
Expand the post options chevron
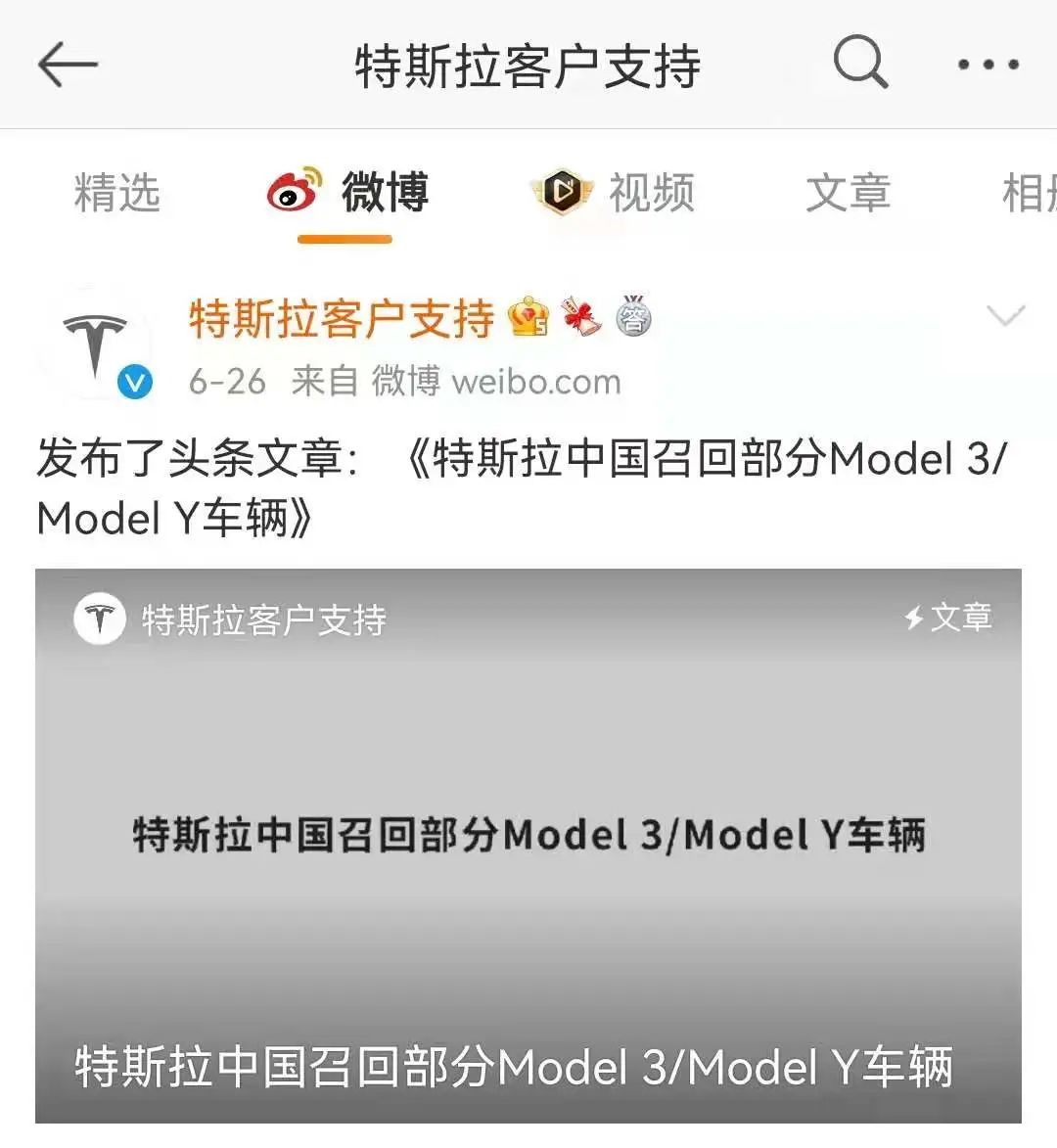coord(1005,316)
